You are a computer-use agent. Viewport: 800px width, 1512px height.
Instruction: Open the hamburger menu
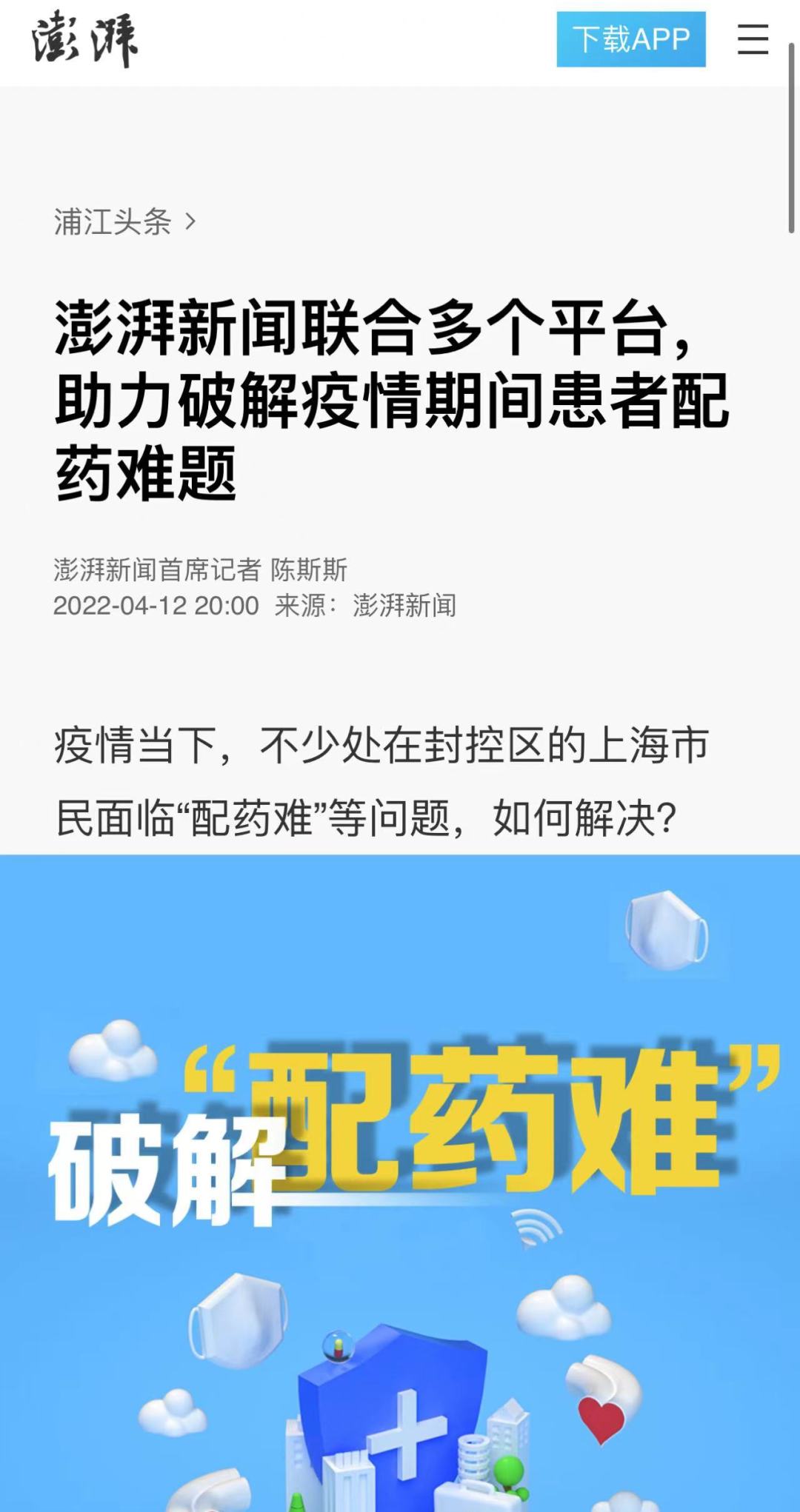[753, 39]
